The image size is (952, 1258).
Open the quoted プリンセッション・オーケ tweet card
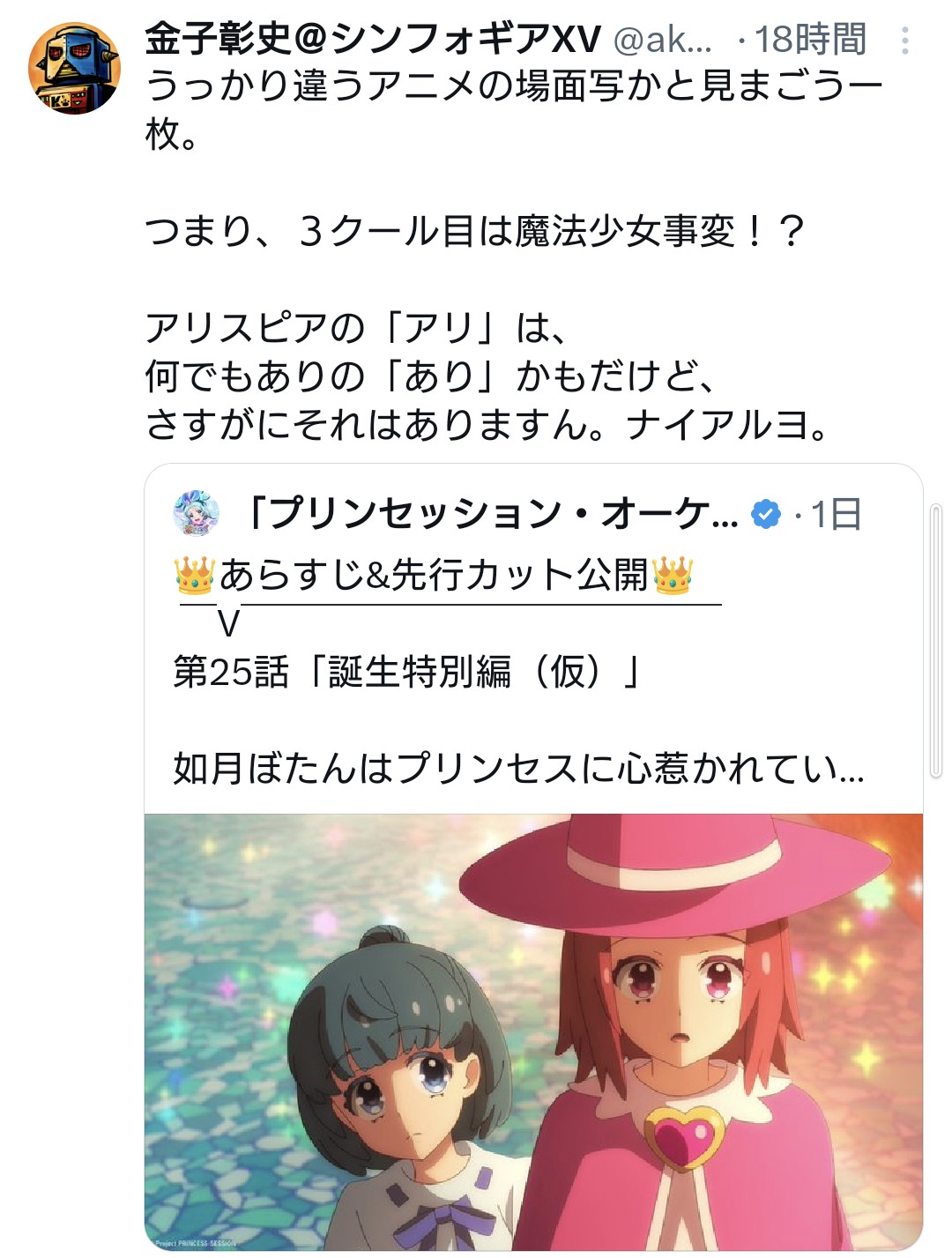[x=518, y=670]
